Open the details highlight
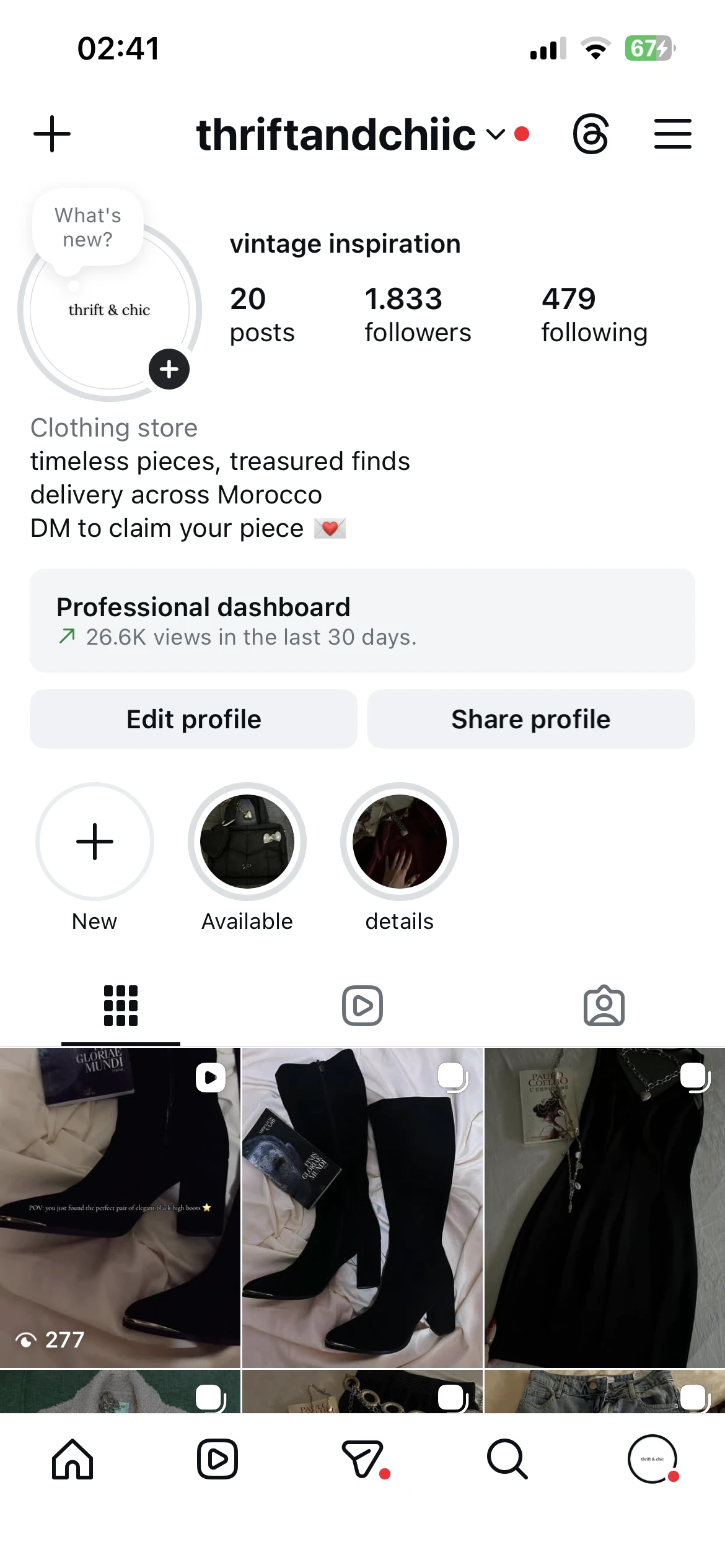725x1568 pixels. (400, 842)
